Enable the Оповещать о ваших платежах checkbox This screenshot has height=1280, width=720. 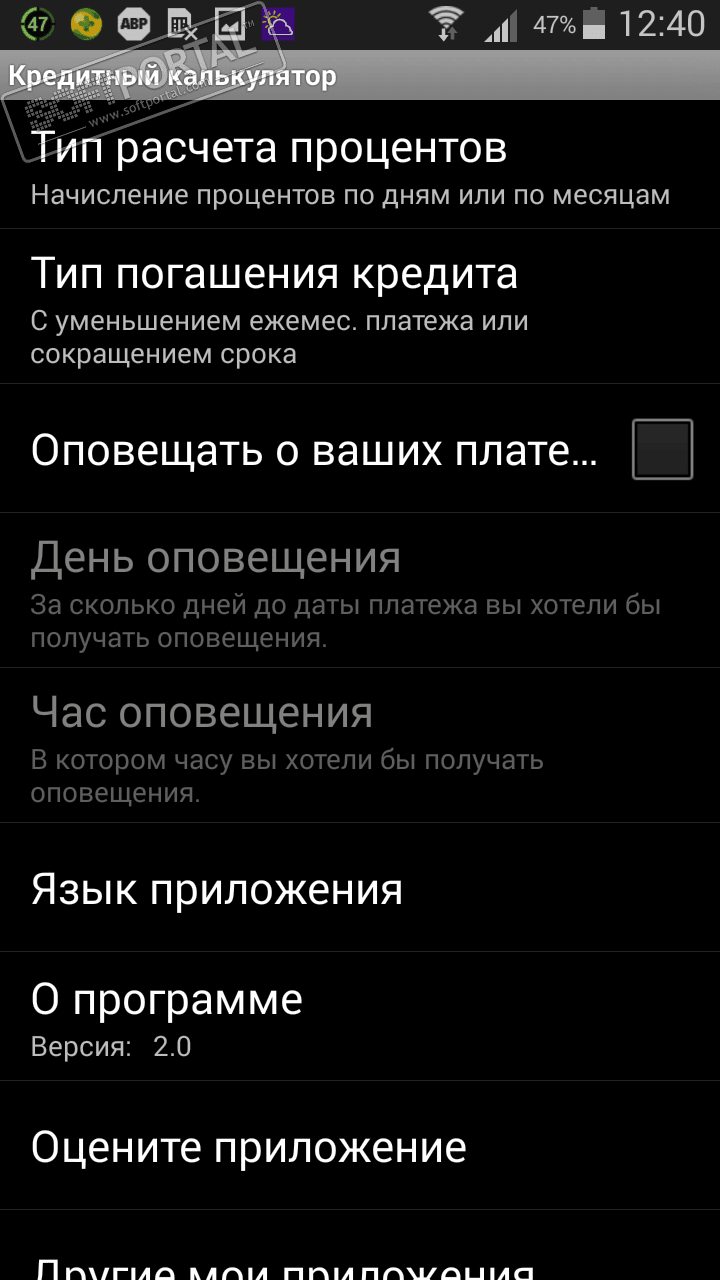tap(662, 450)
